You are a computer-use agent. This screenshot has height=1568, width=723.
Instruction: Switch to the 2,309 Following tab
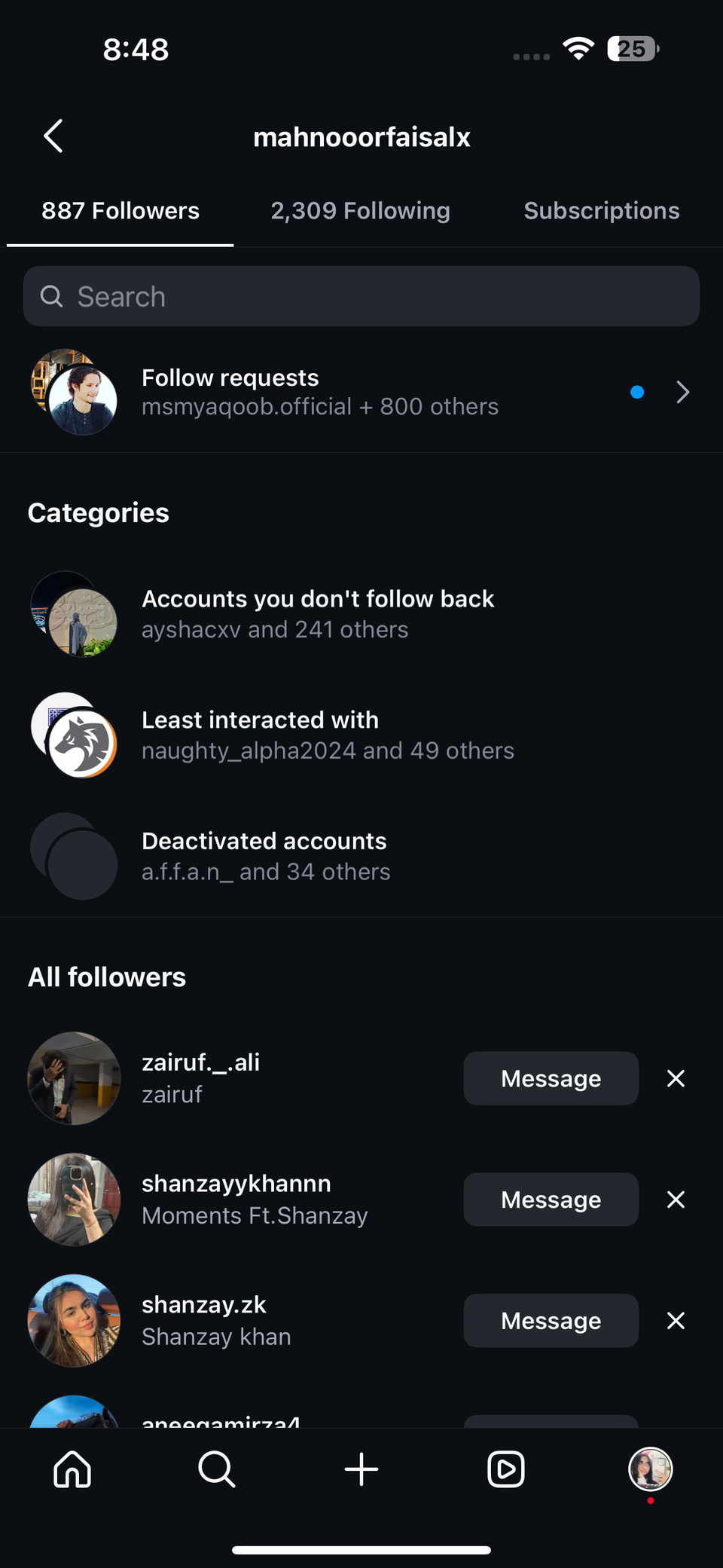click(360, 211)
